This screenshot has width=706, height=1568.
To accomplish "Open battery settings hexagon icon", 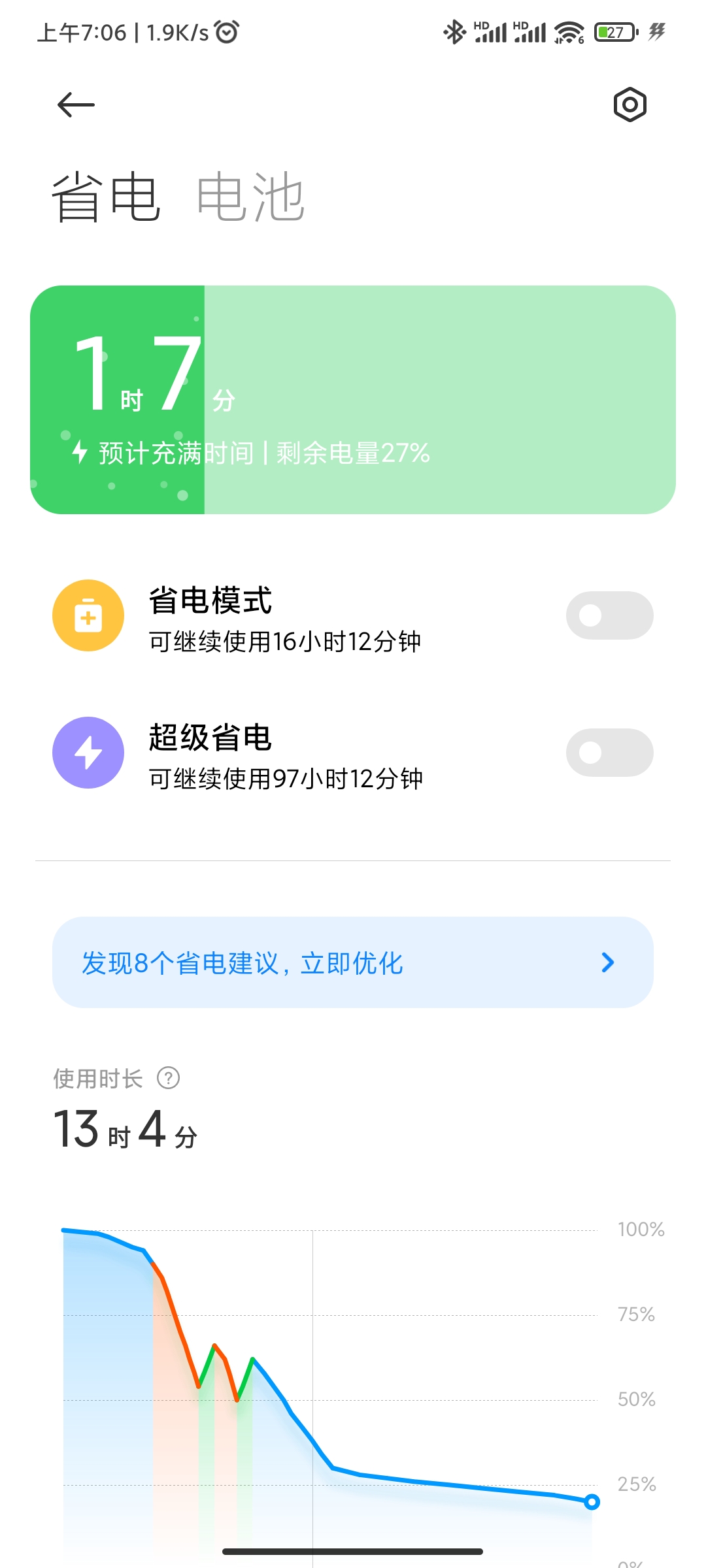I will (x=630, y=105).
